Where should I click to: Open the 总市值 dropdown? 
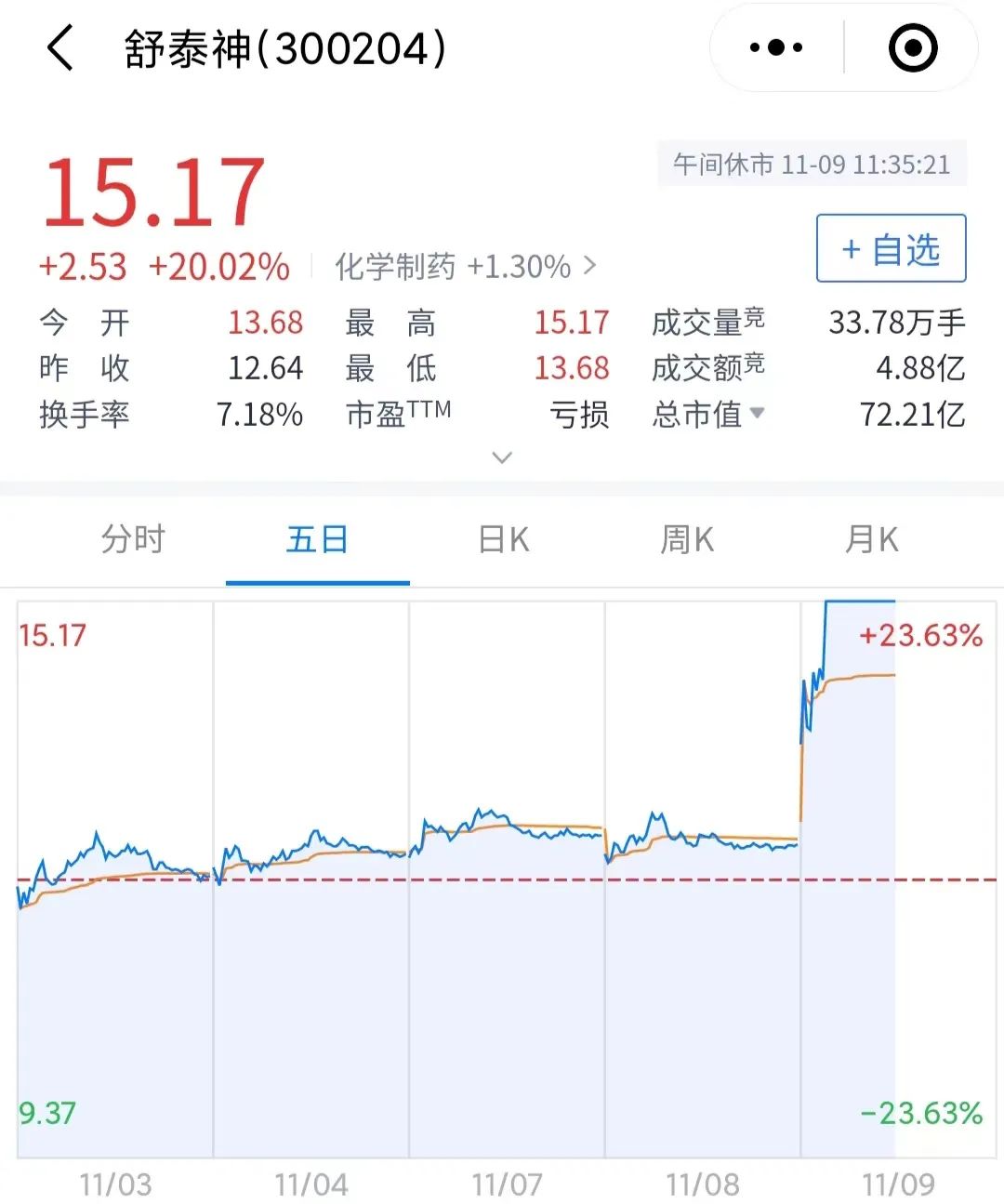click(x=757, y=413)
